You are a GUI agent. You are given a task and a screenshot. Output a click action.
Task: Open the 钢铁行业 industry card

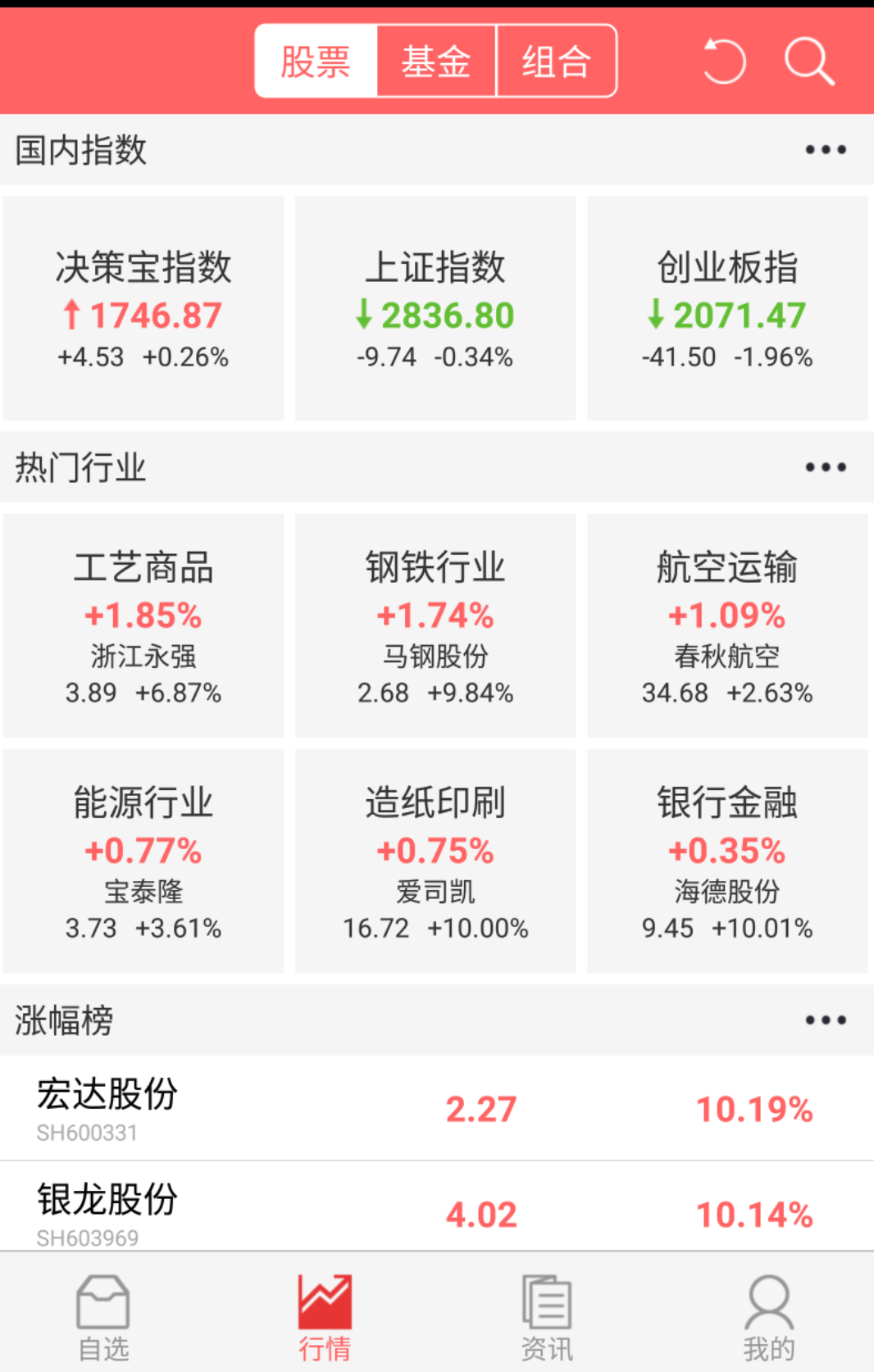click(435, 625)
